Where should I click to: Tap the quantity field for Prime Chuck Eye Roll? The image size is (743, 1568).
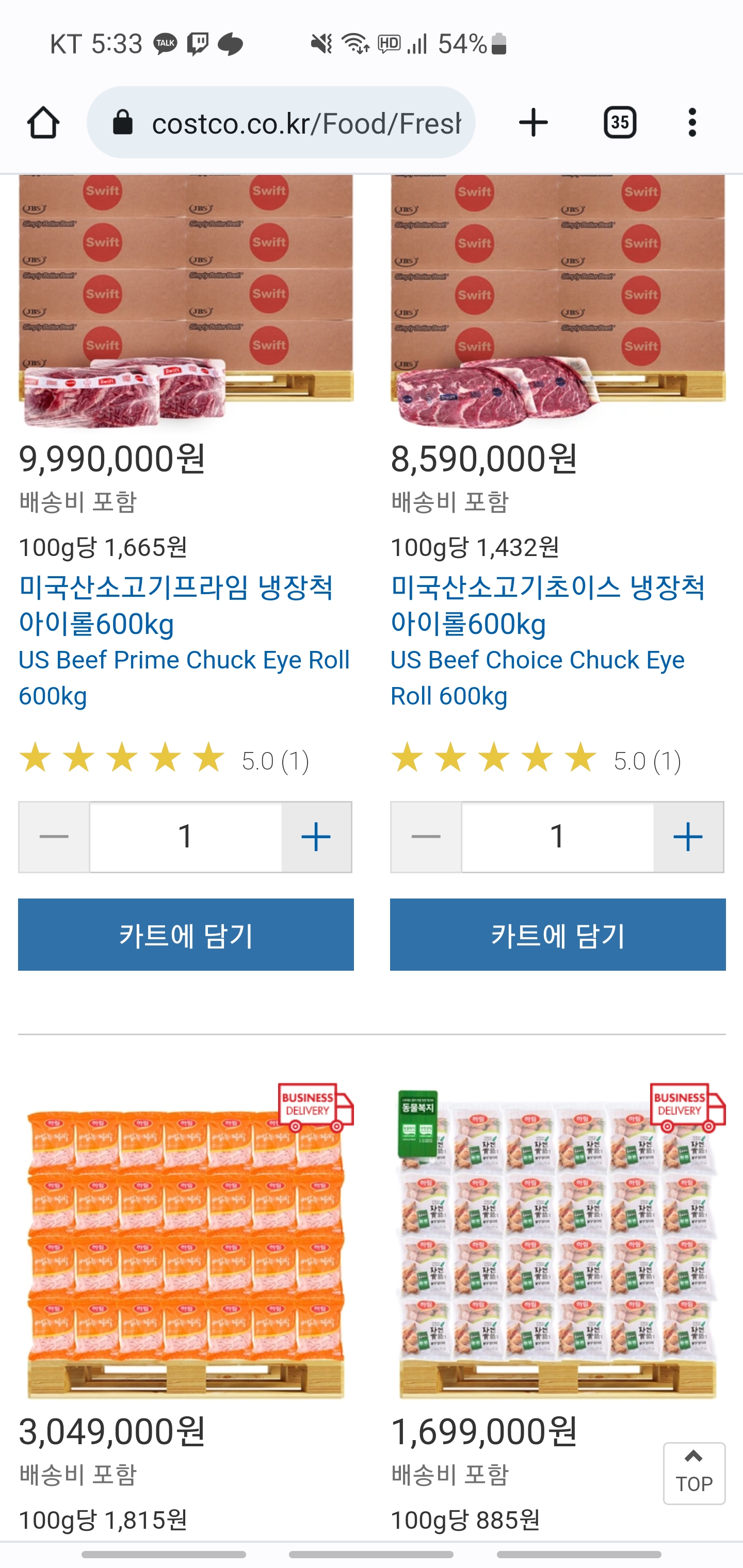[x=186, y=837]
